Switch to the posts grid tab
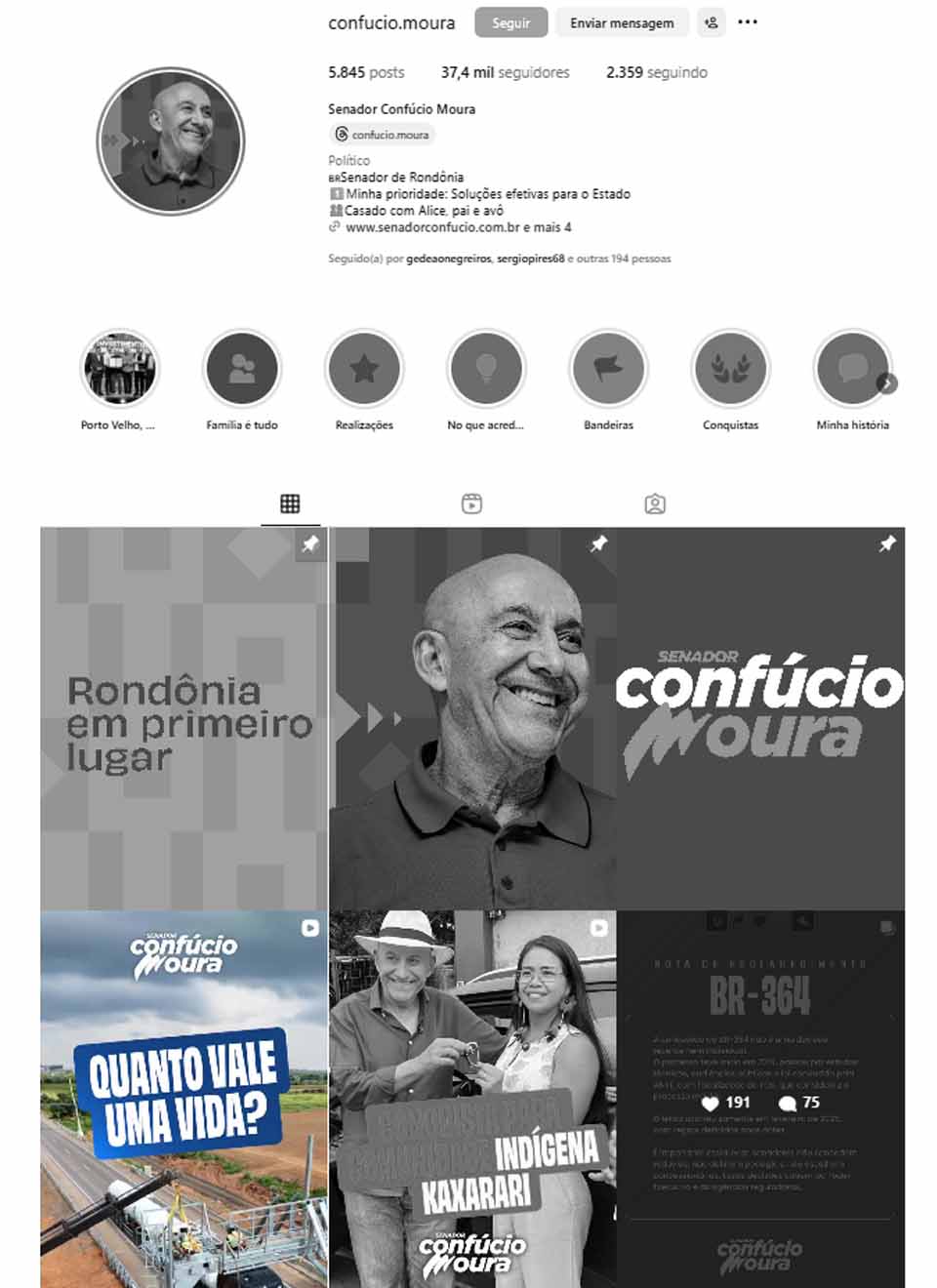The image size is (937, 1288). click(x=290, y=504)
